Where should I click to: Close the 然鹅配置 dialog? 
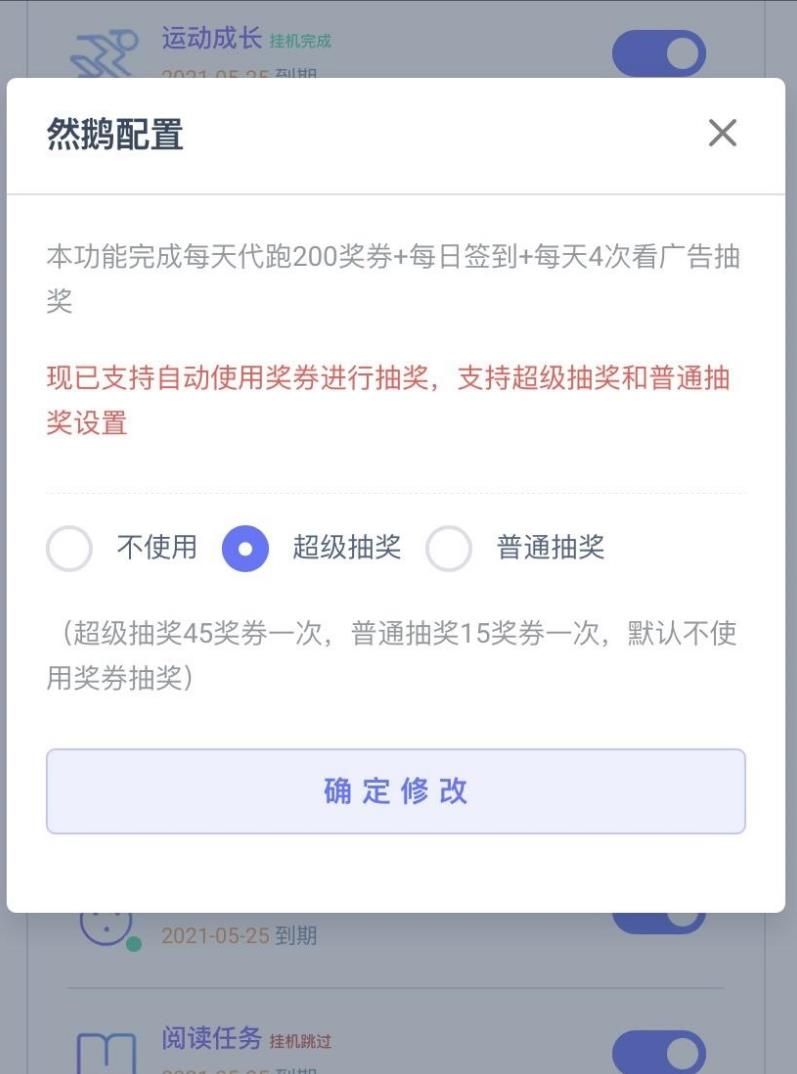(x=722, y=132)
